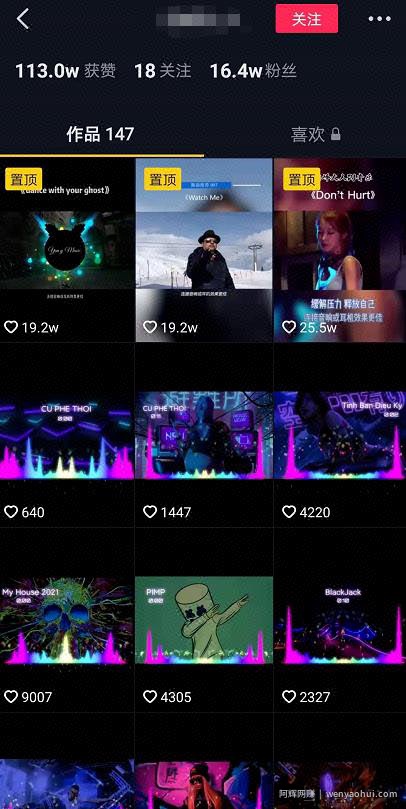Open the video with 1447 likes
The height and width of the screenshot is (809, 406).
204,435
